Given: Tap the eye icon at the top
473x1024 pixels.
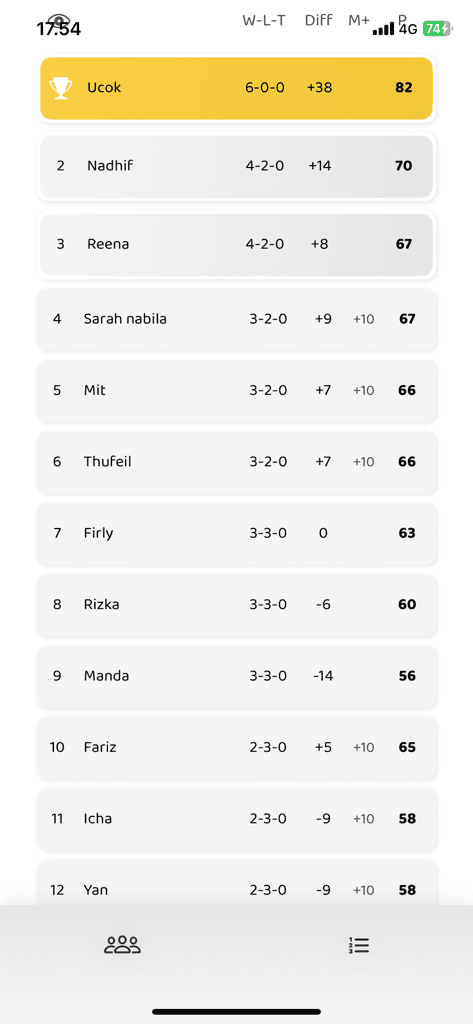Looking at the screenshot, I should pyautogui.click(x=60, y=21).
